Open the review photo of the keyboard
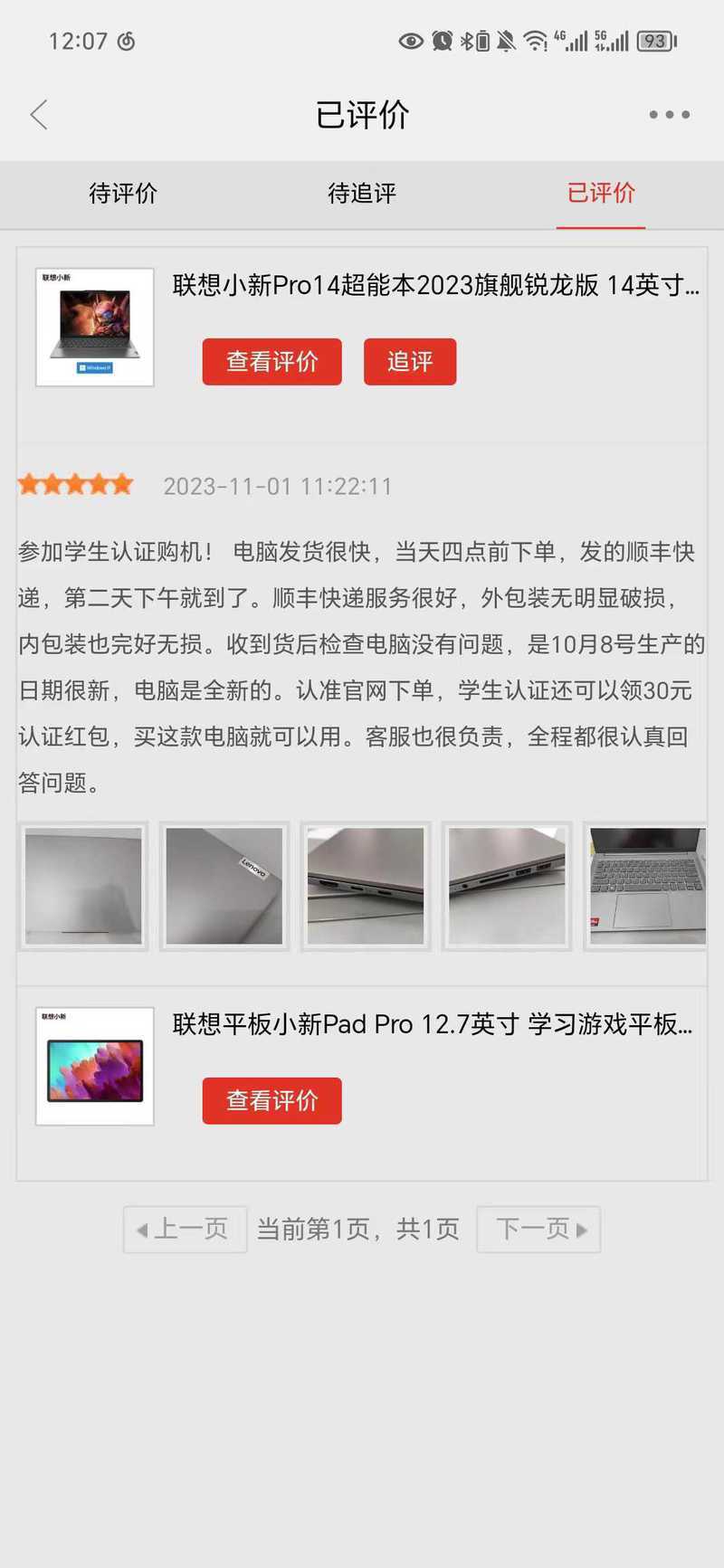724x1568 pixels. (645, 886)
